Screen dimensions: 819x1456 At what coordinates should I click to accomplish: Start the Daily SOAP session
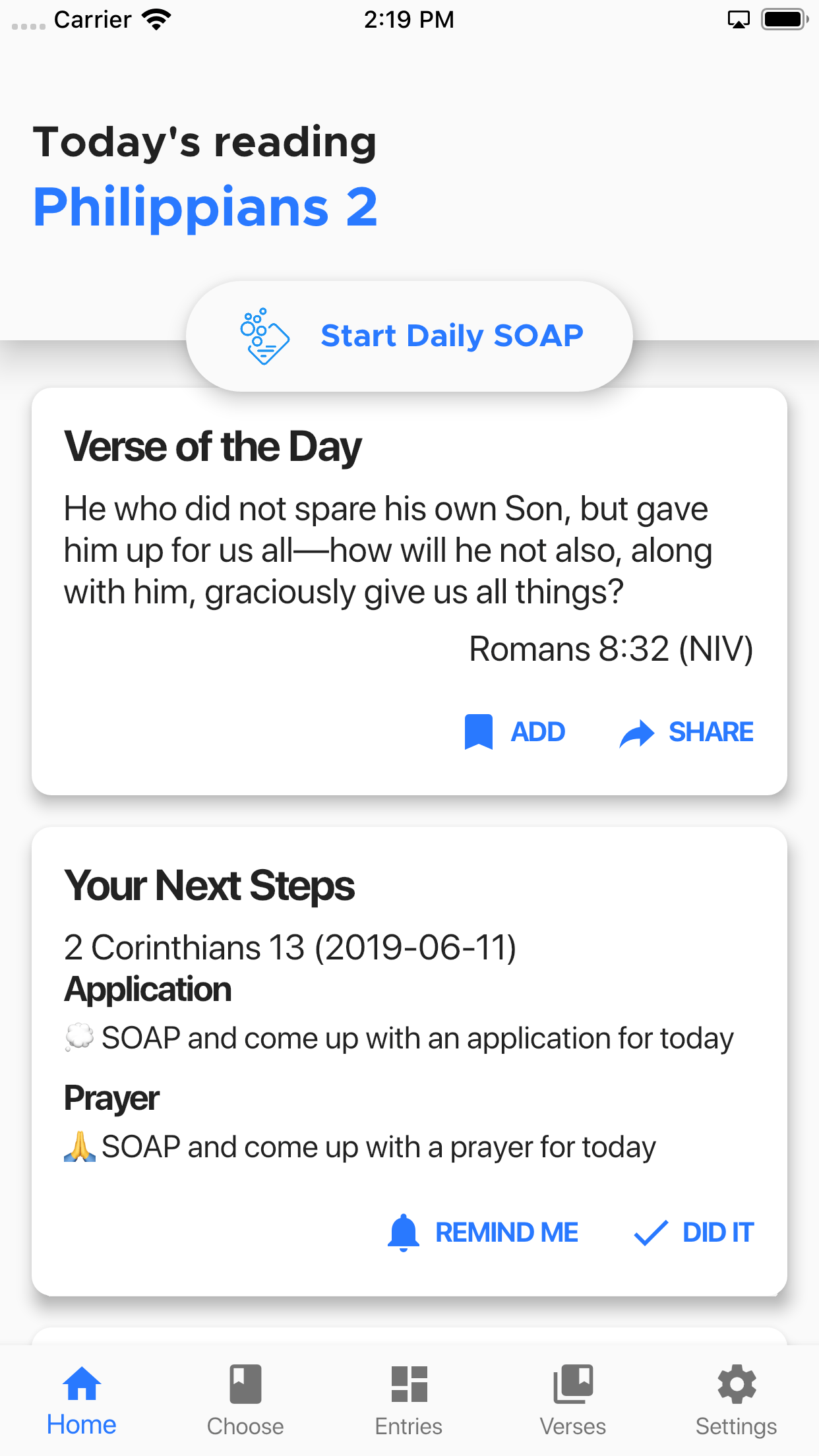[x=409, y=336]
